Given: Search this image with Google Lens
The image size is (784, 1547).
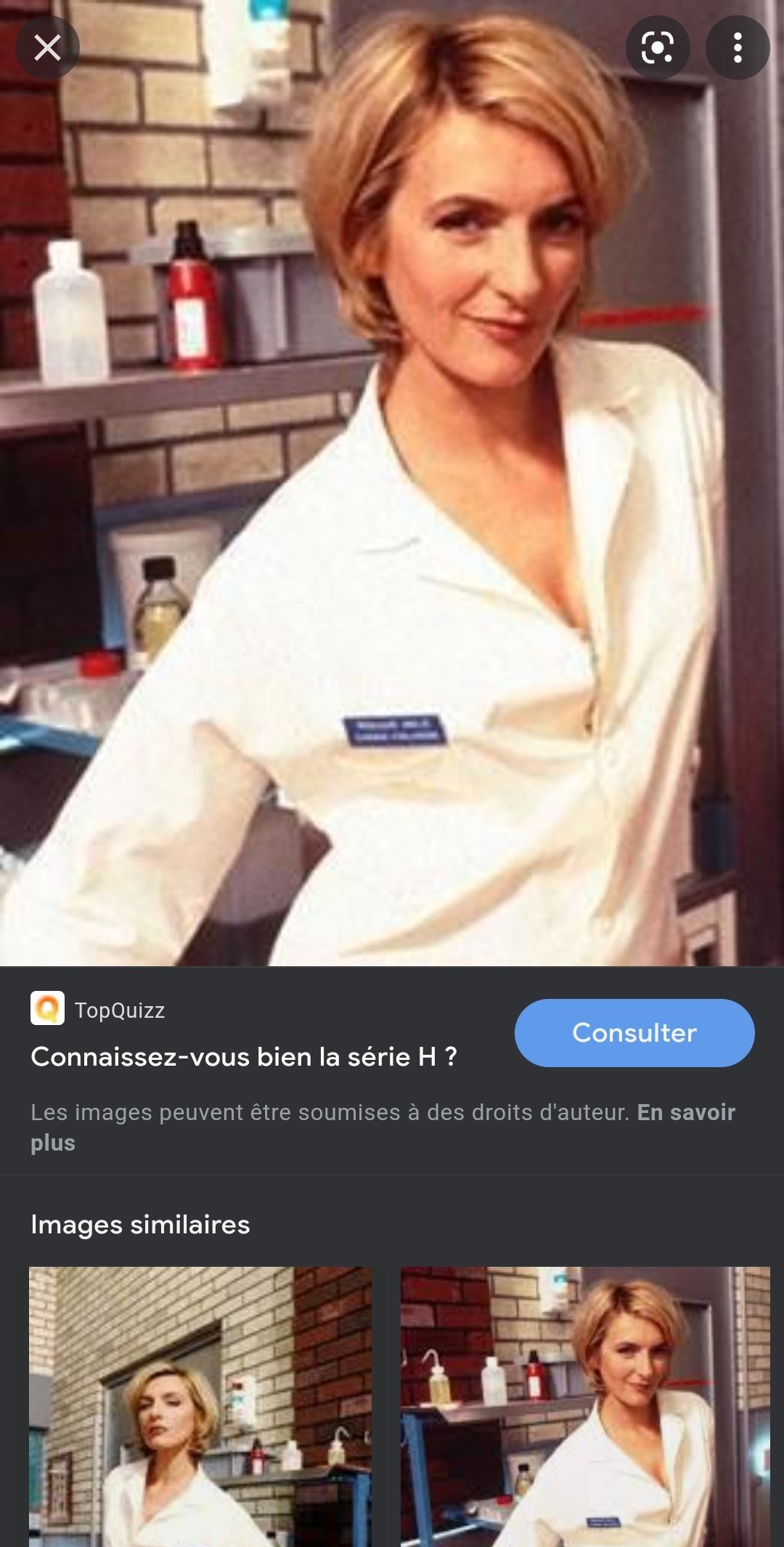Looking at the screenshot, I should coord(658,49).
